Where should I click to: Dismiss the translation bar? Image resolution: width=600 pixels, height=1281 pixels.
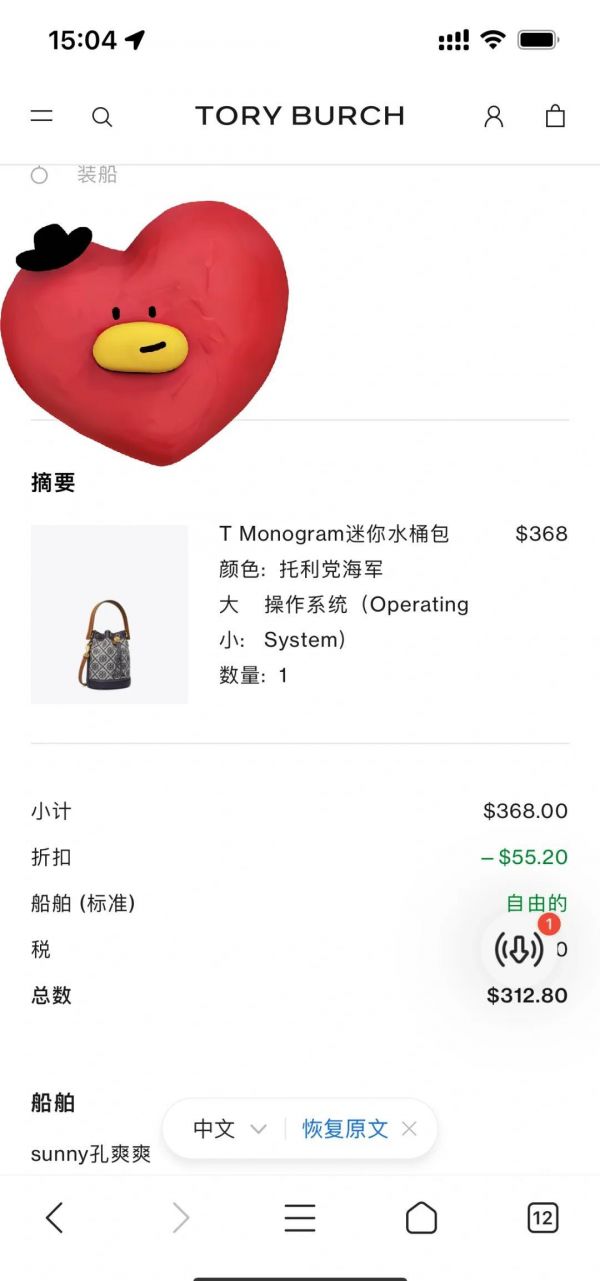[x=409, y=1129]
